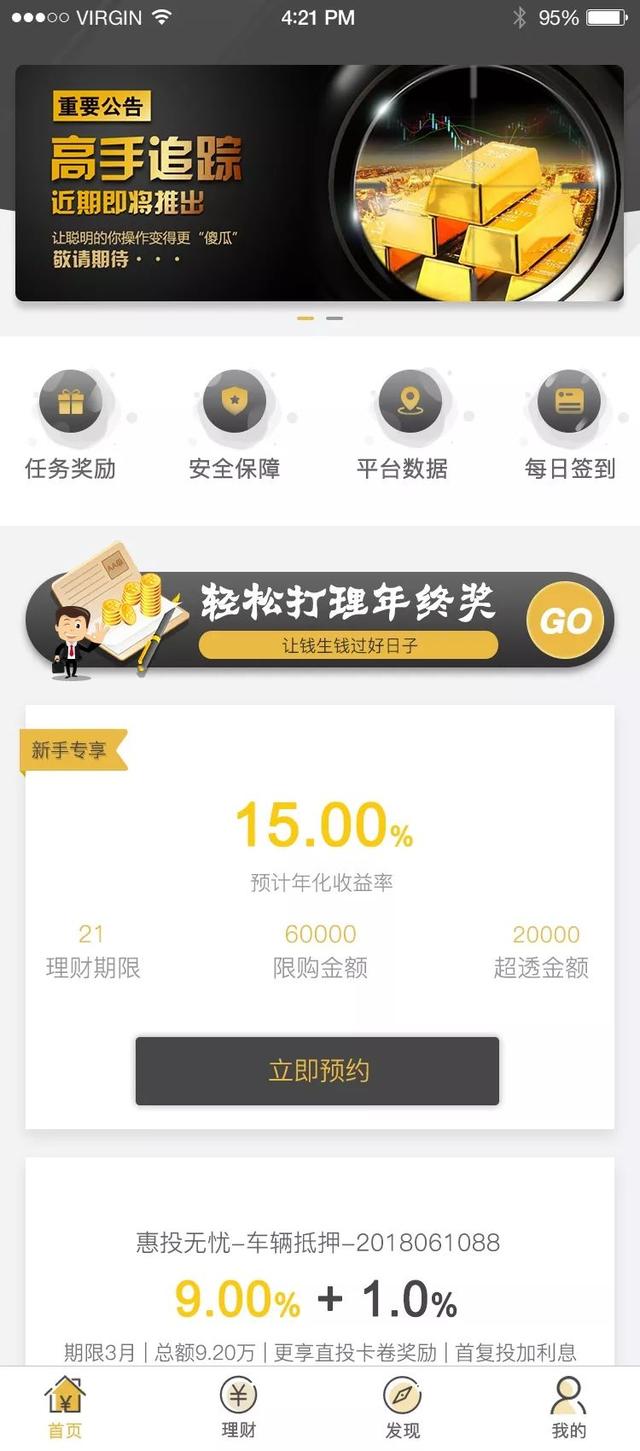
Task: Open the 高手追踪 announcement banner
Action: [319, 183]
